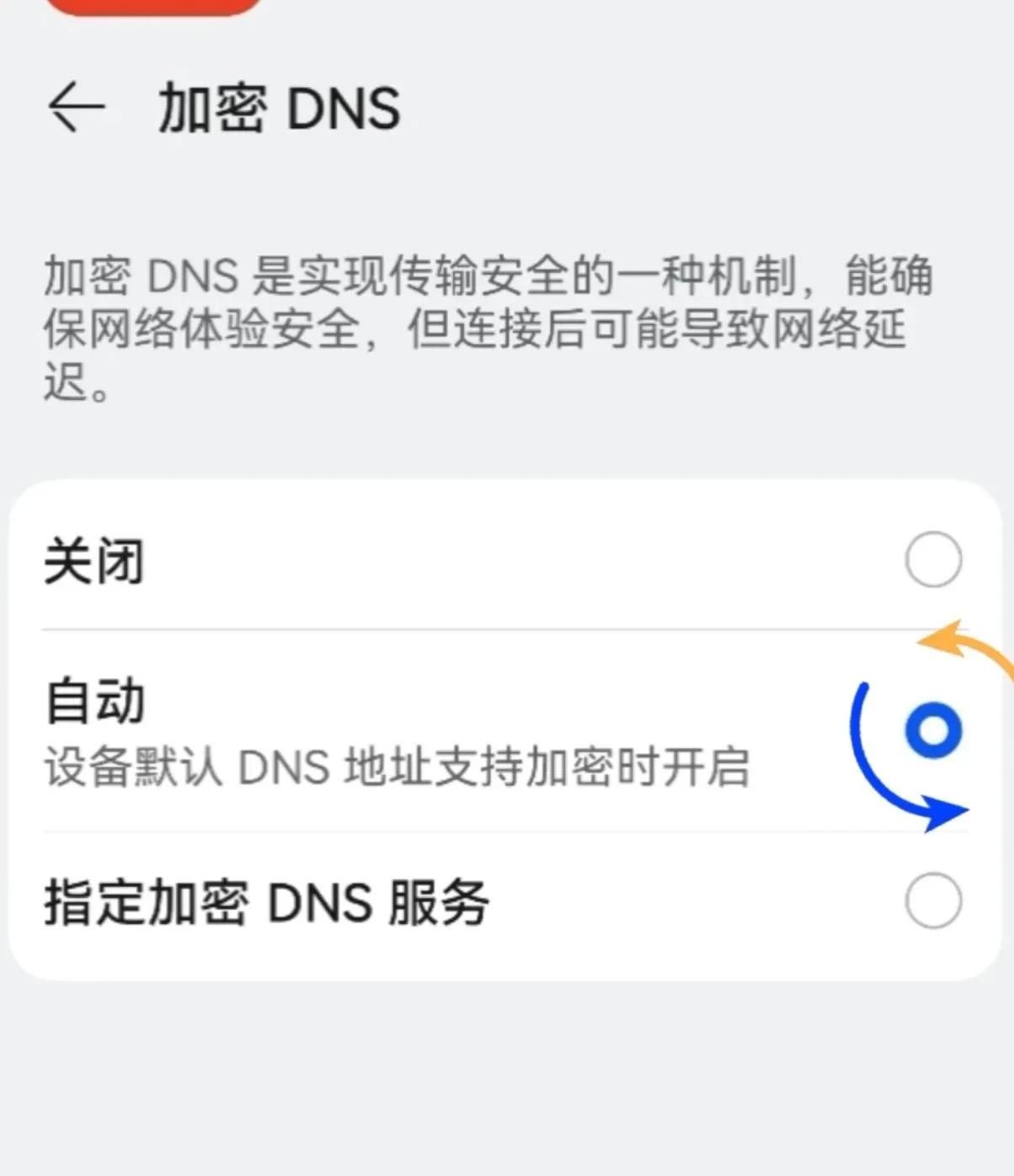Tap the 自动 option label
This screenshot has height=1176, width=1014.
click(95, 699)
